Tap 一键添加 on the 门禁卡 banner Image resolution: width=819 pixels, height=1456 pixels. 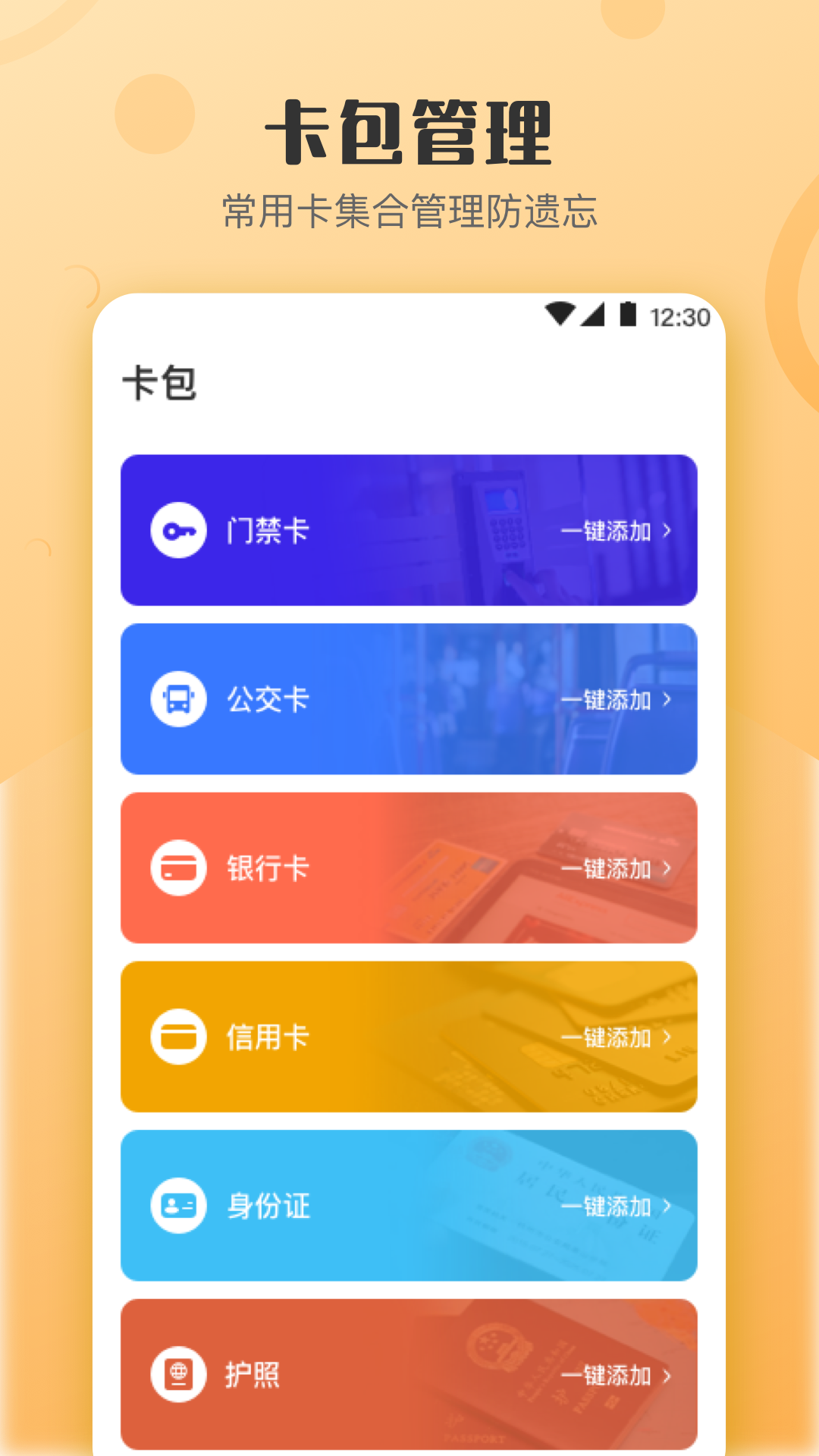coord(607,531)
